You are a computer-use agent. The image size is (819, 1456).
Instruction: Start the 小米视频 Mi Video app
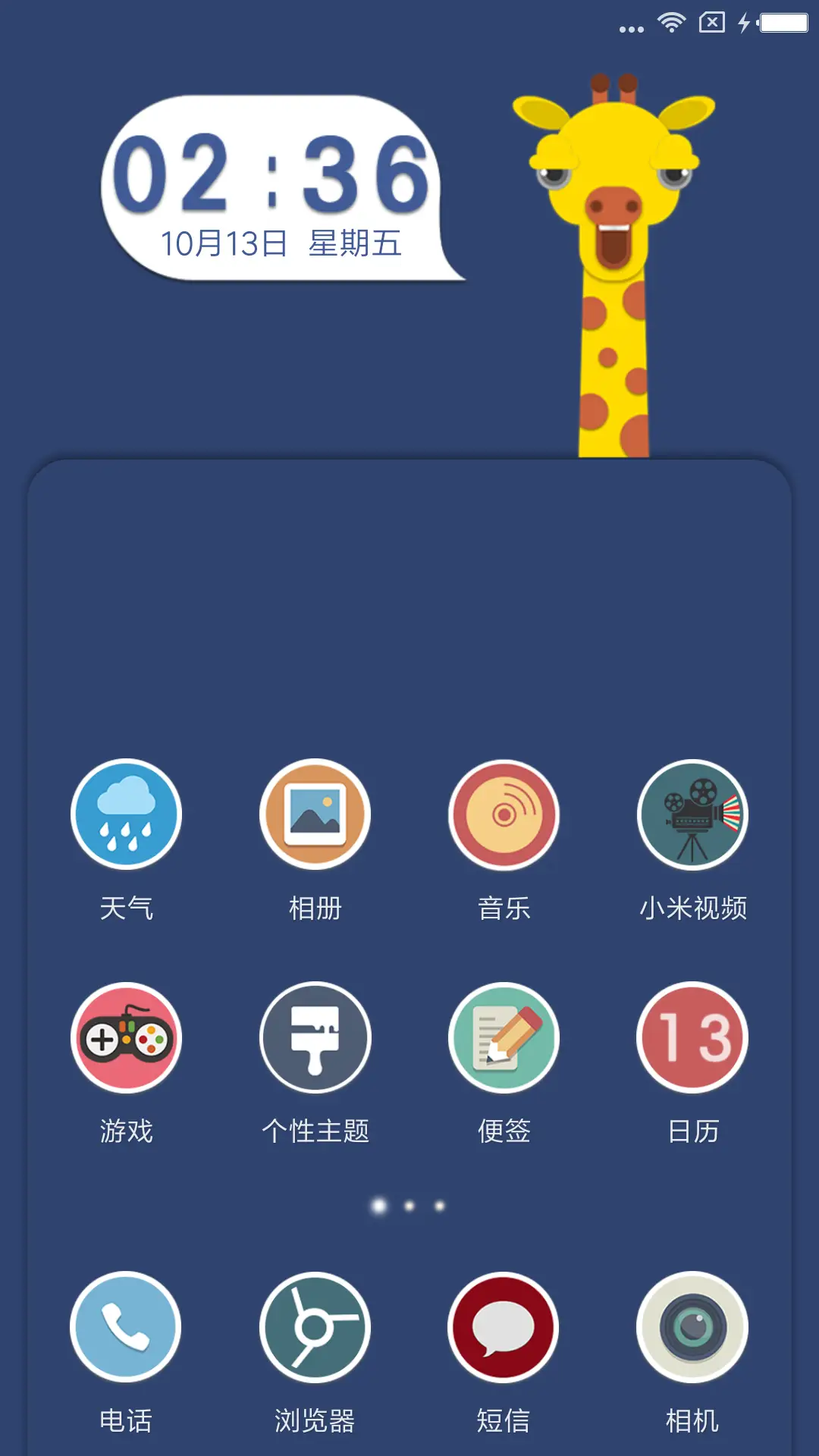(692, 814)
